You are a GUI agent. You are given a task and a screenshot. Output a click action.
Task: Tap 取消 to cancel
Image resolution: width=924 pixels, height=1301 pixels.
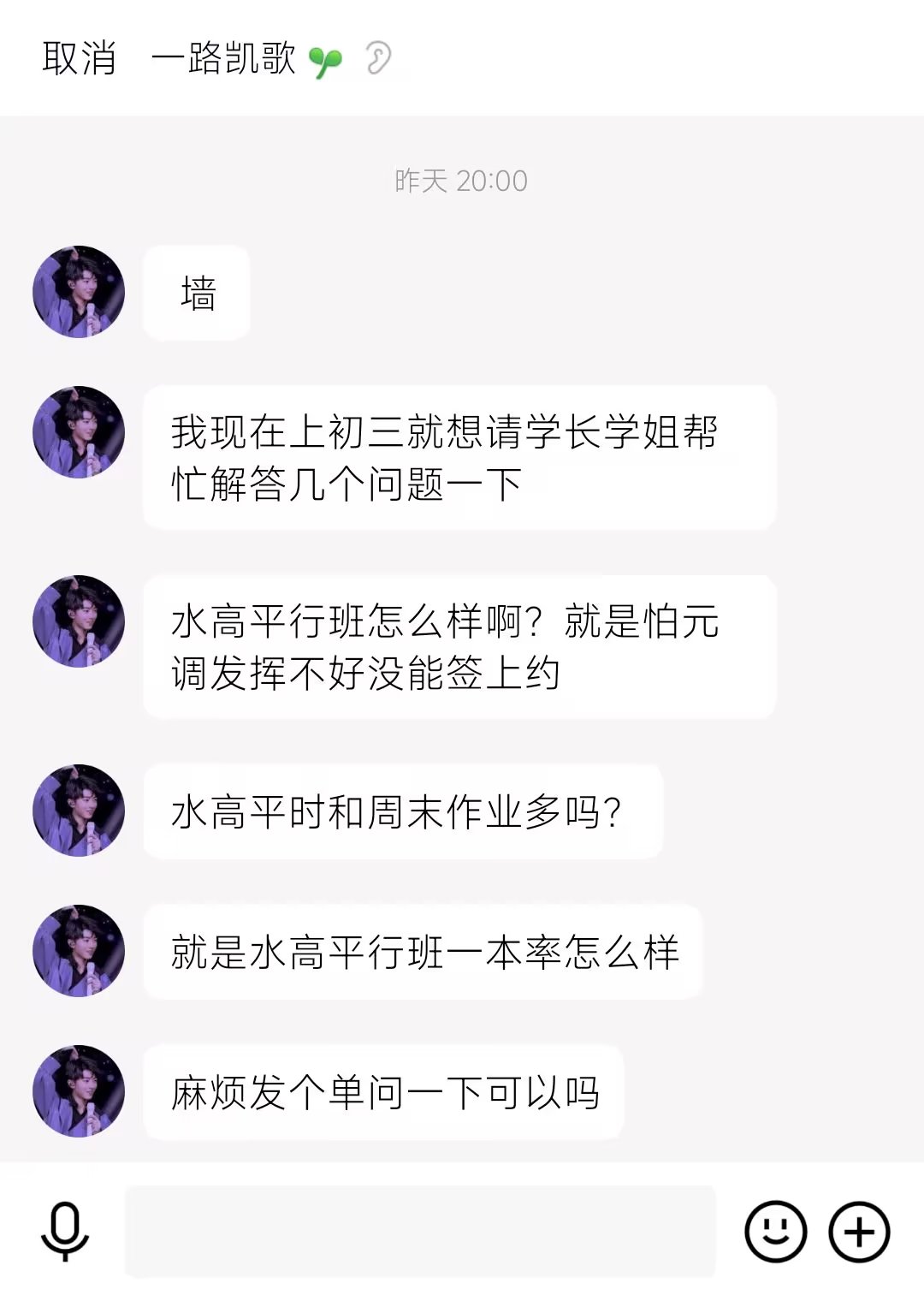click(79, 59)
